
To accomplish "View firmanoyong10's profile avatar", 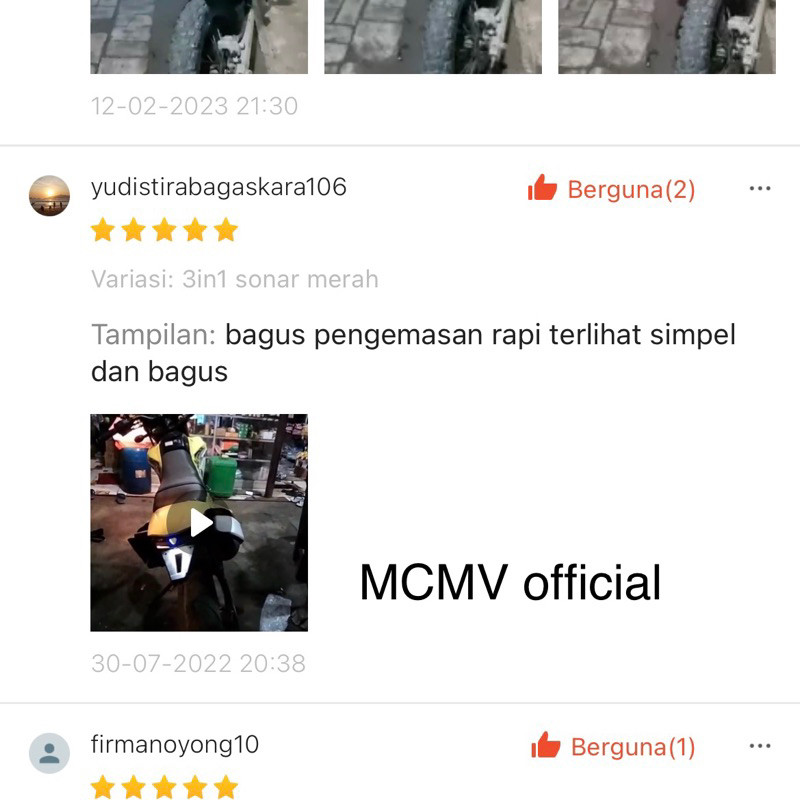I will (x=50, y=753).
